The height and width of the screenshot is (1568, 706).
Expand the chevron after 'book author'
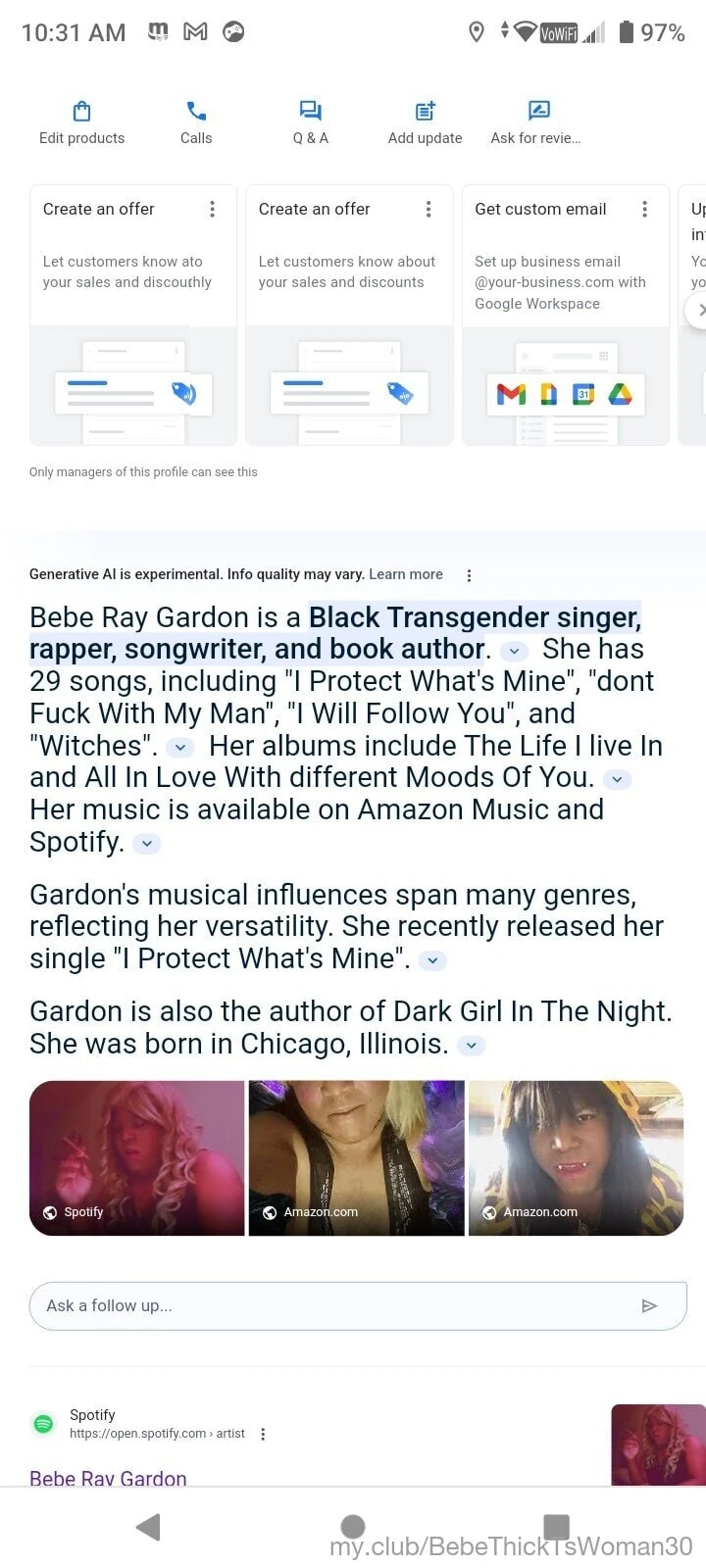click(x=514, y=650)
